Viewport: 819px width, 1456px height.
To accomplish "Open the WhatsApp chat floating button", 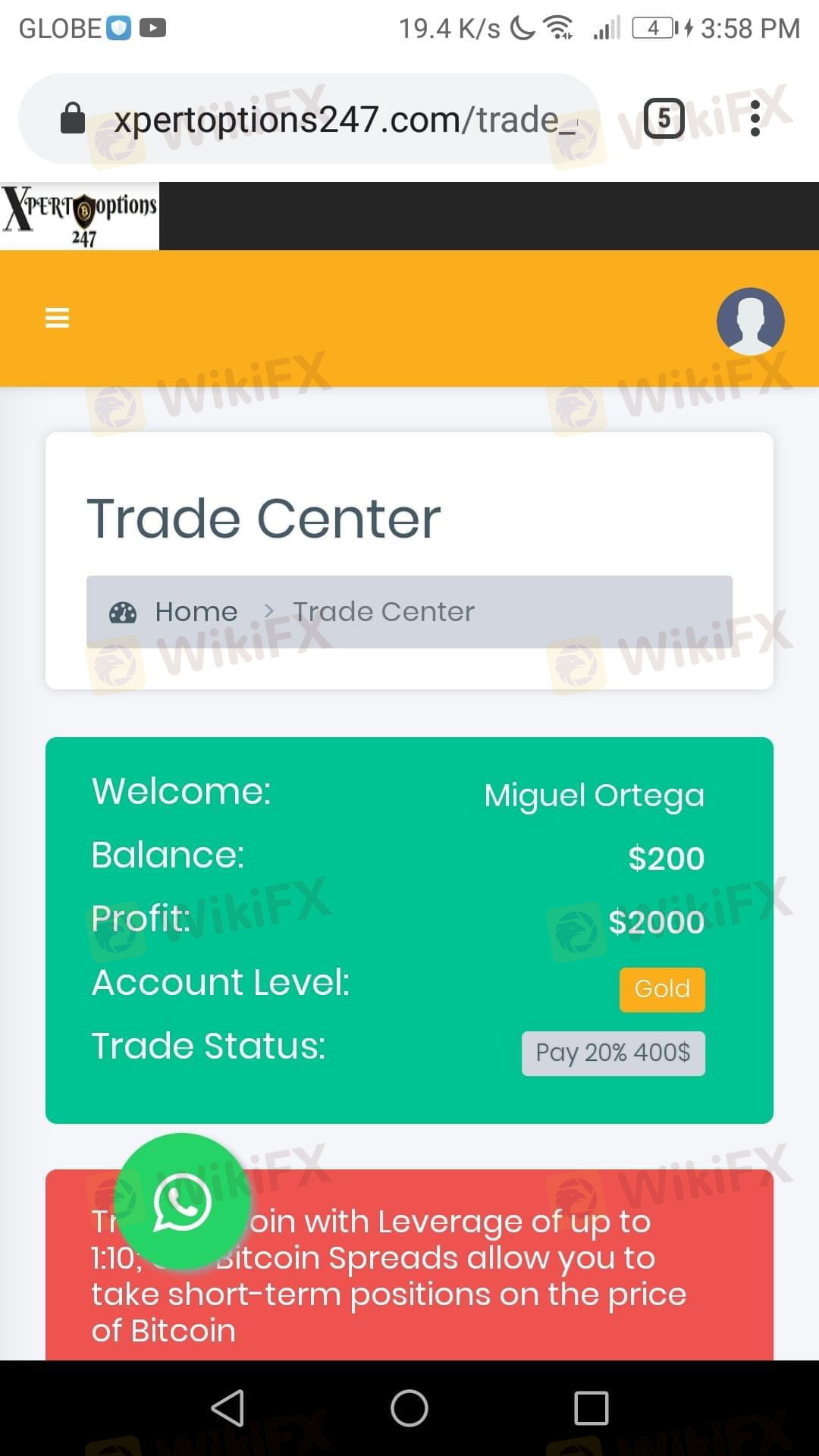I will 183,1202.
